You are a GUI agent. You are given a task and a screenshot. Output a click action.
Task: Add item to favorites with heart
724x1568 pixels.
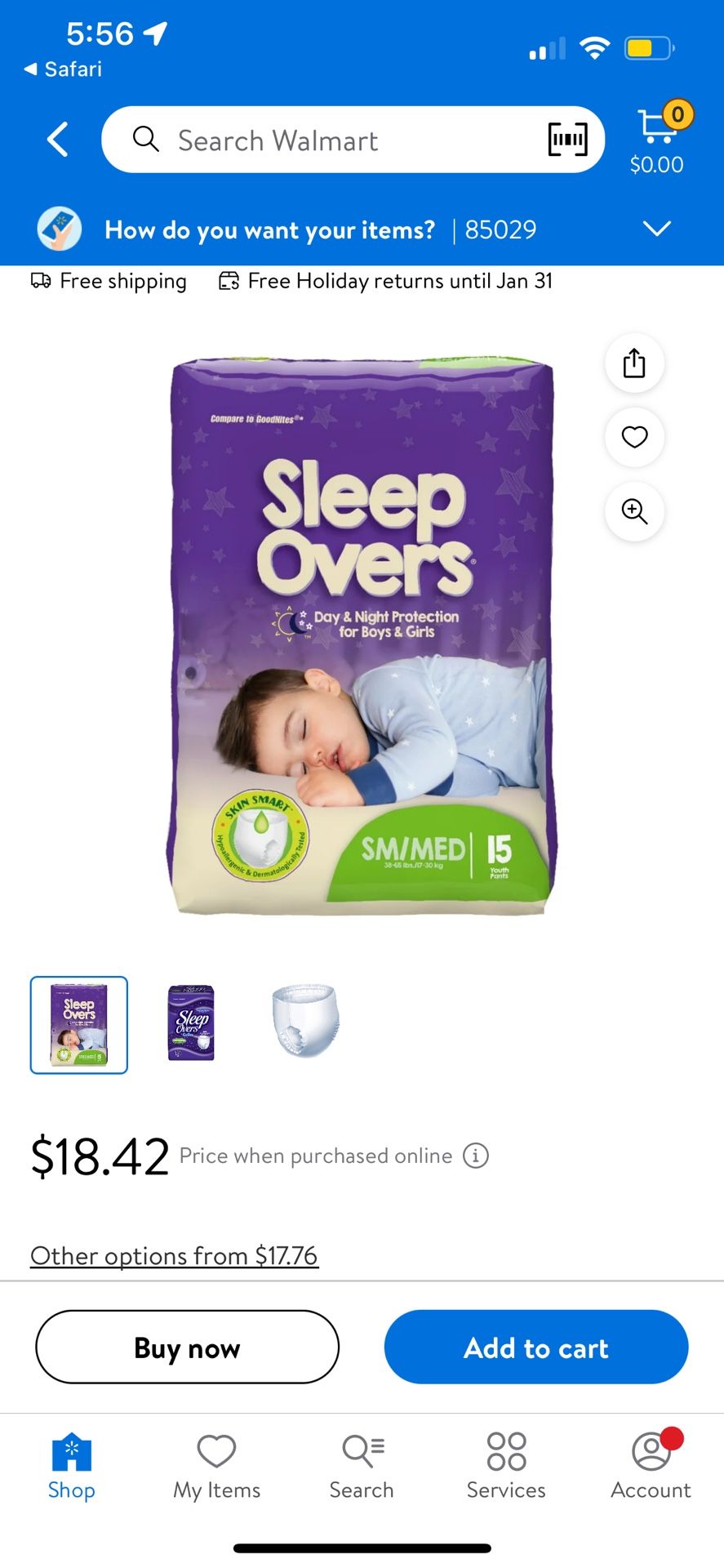634,437
